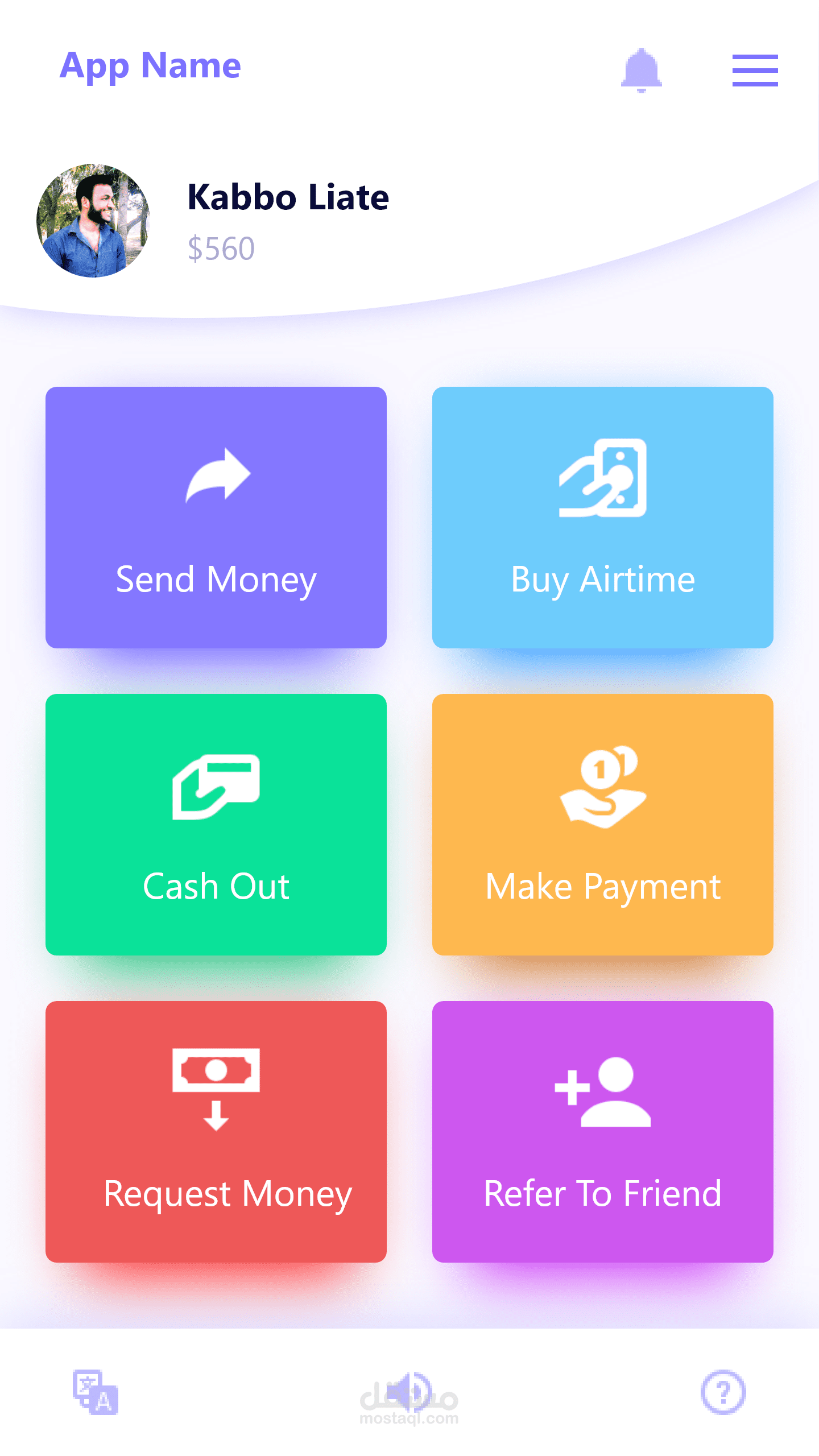
Task: Choose the Cash Out option
Action: tap(216, 825)
